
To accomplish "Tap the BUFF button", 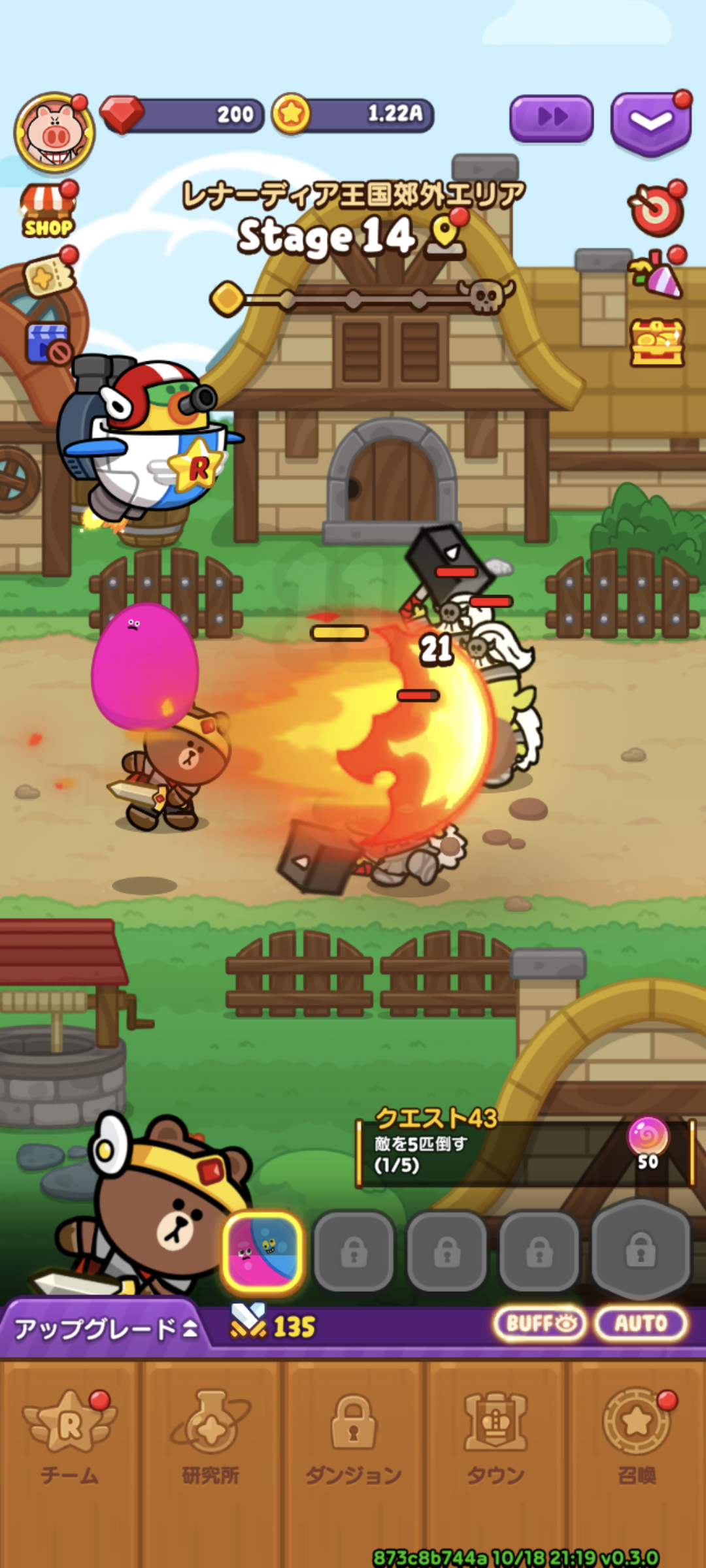I will click(x=540, y=1324).
